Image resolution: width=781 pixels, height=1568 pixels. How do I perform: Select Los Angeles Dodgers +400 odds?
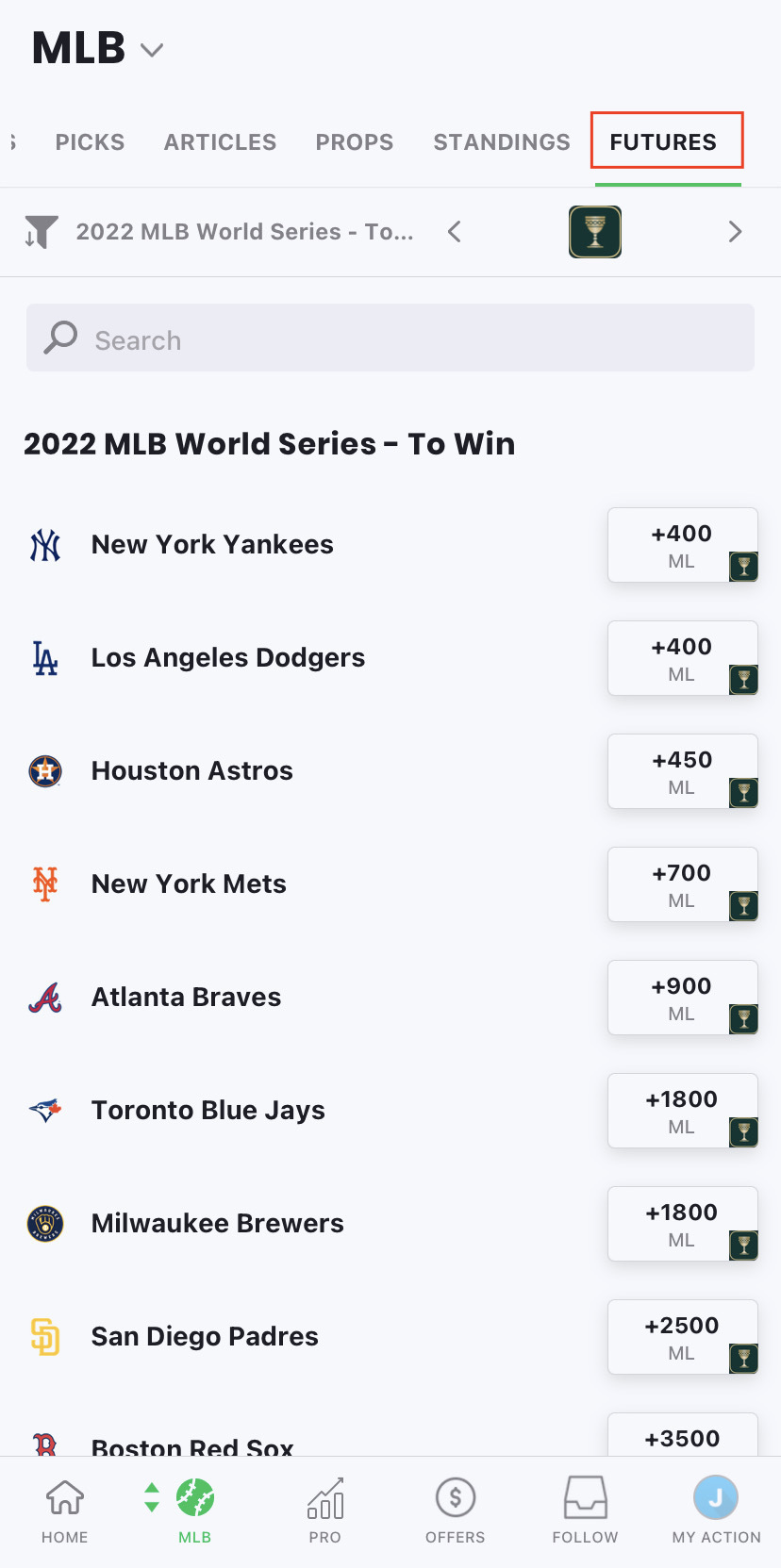[682, 658]
